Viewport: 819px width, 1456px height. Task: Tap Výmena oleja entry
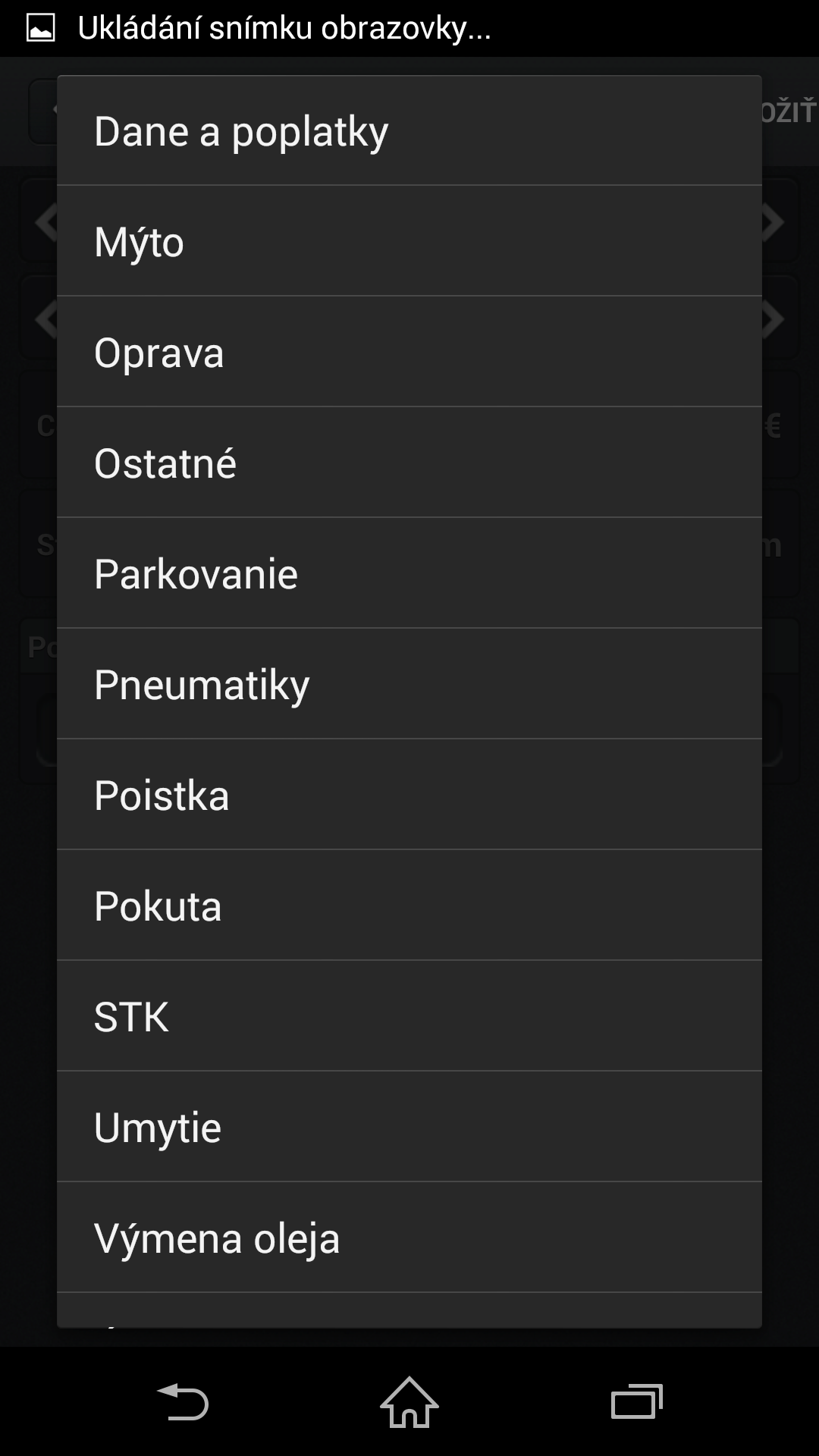pyautogui.click(x=409, y=1238)
